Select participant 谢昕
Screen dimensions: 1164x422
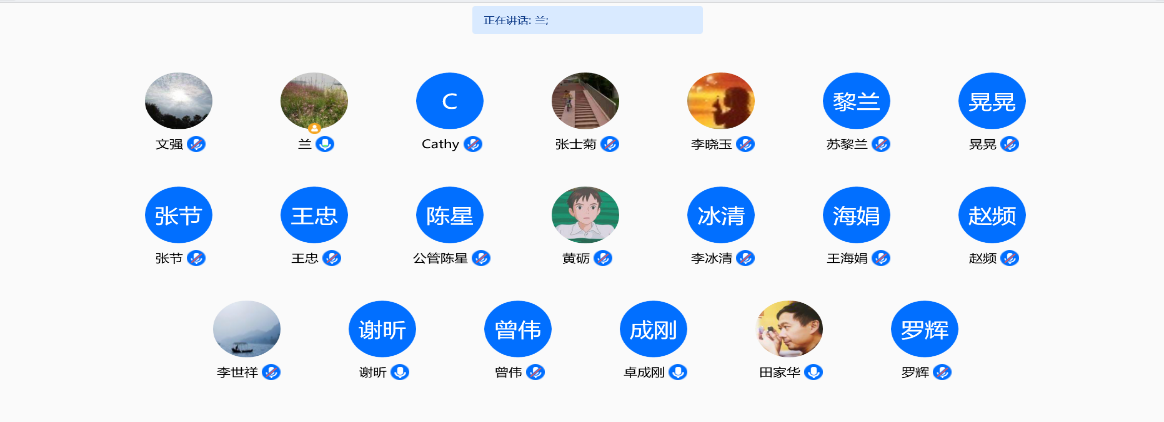click(x=382, y=329)
